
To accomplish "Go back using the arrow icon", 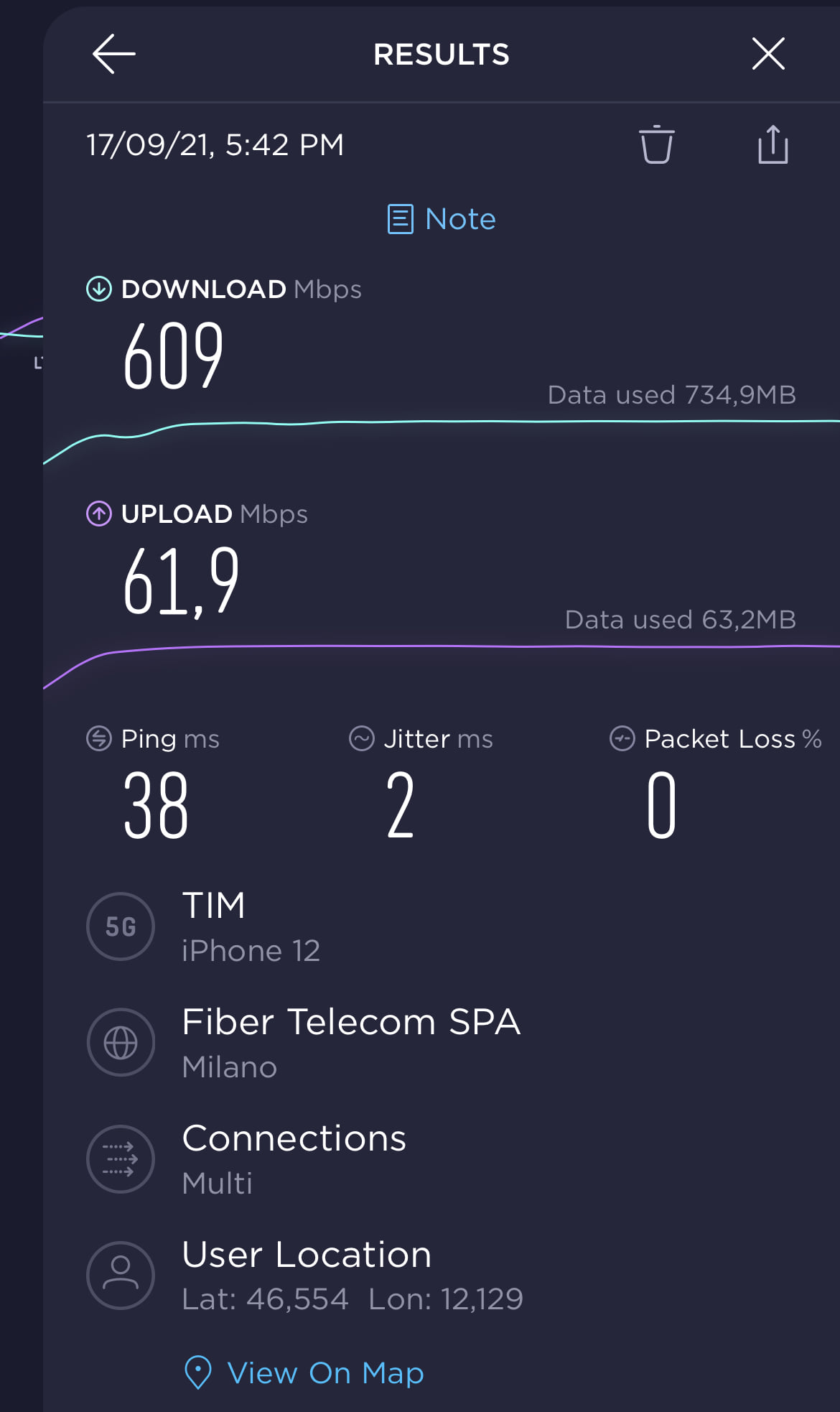I will pos(114,54).
